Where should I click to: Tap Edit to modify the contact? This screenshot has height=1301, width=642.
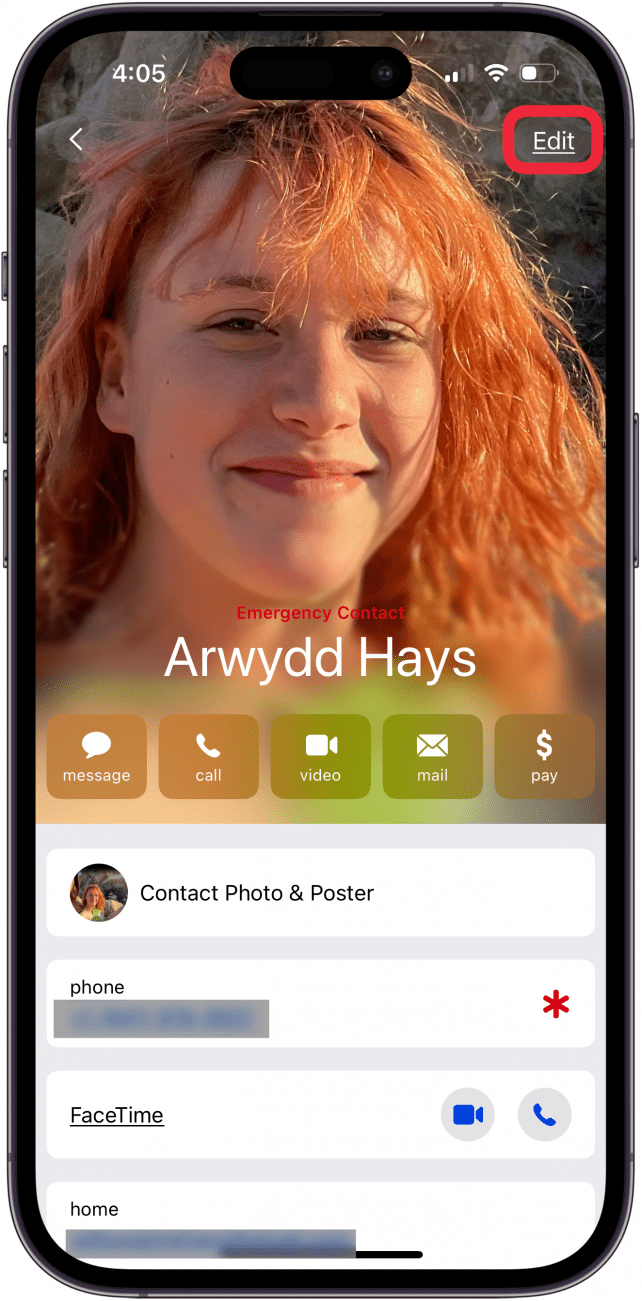click(x=553, y=141)
